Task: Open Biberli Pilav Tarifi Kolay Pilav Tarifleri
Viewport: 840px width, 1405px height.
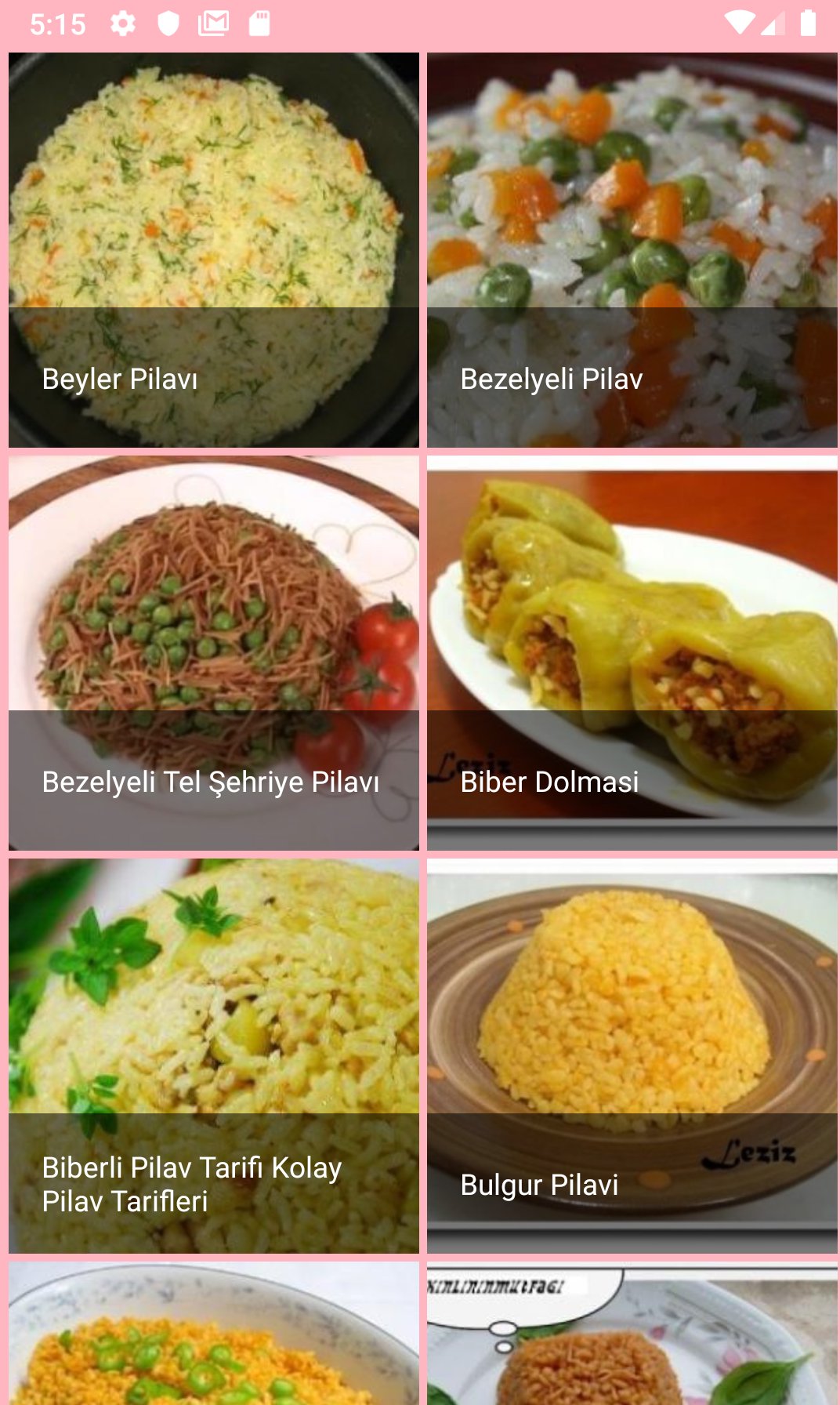Action: (x=213, y=1056)
